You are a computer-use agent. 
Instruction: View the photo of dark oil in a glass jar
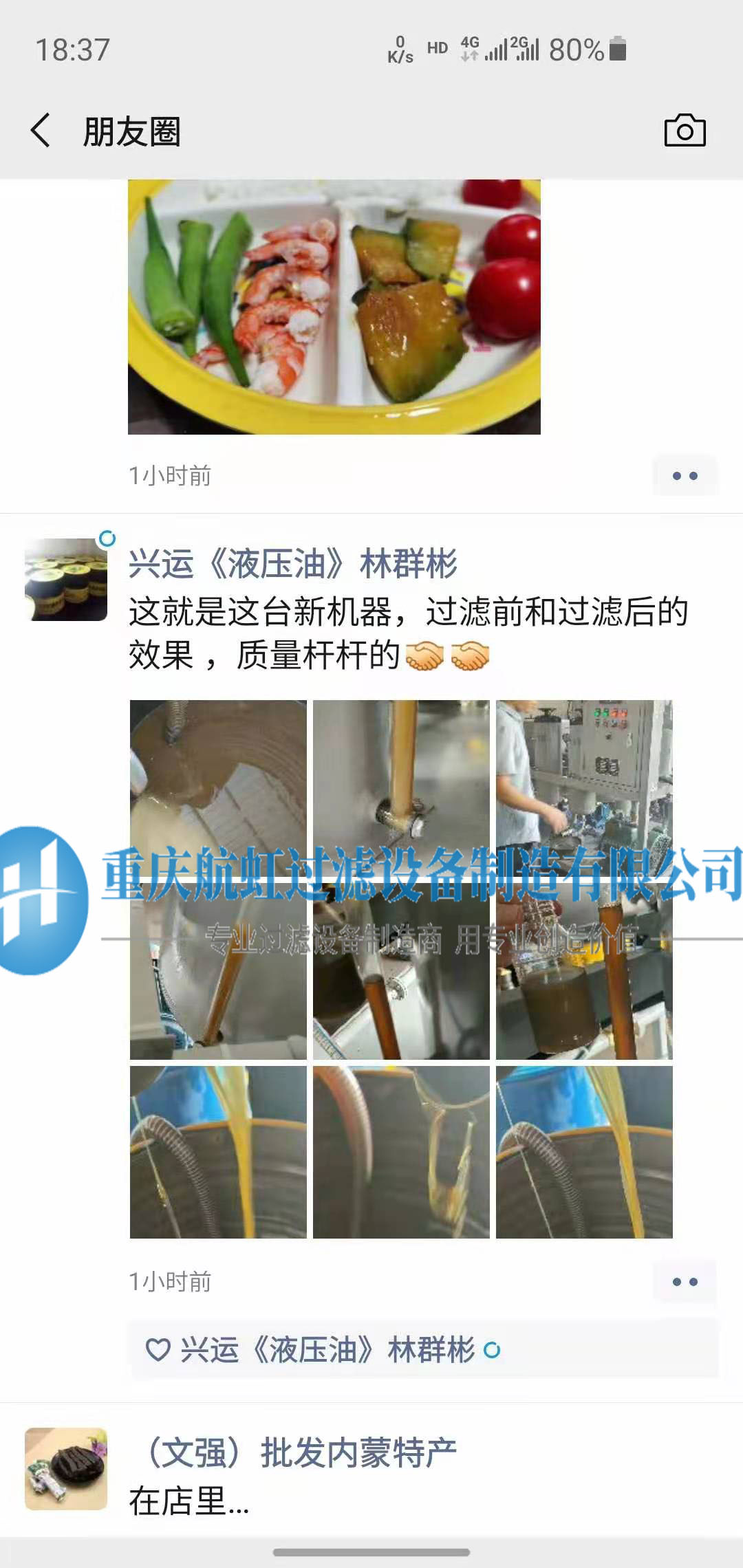584,990
